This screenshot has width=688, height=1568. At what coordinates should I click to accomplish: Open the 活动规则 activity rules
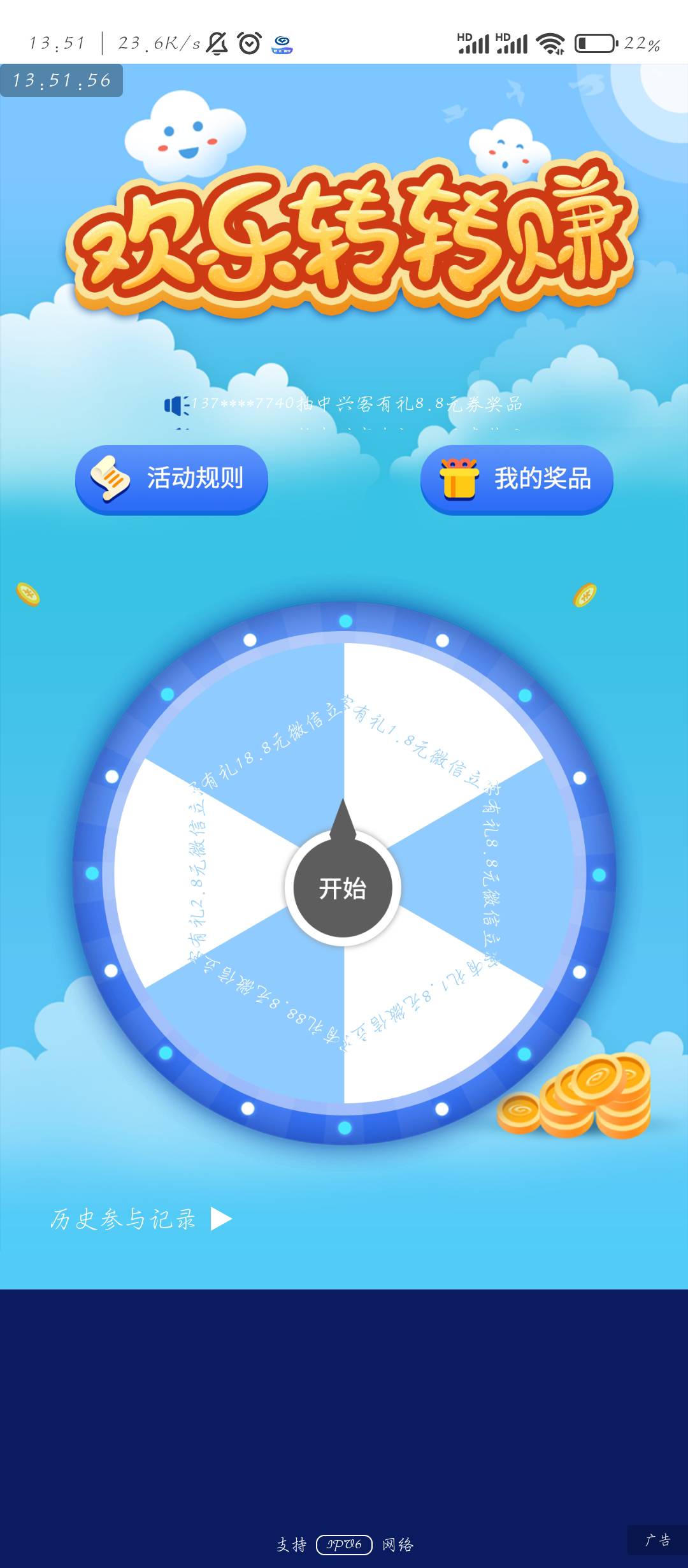pyautogui.click(x=171, y=479)
